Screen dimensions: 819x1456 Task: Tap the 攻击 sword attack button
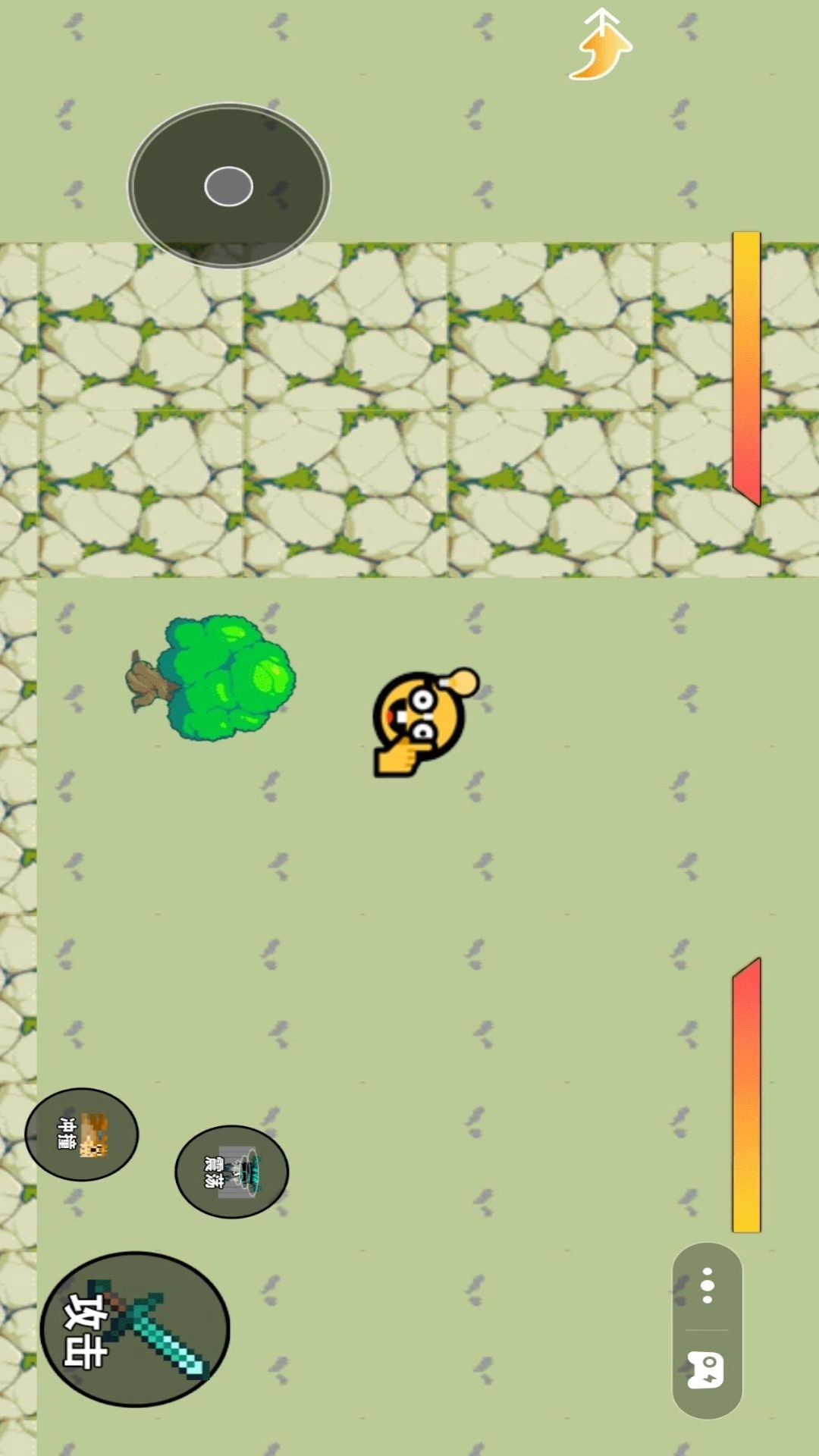135,1329
